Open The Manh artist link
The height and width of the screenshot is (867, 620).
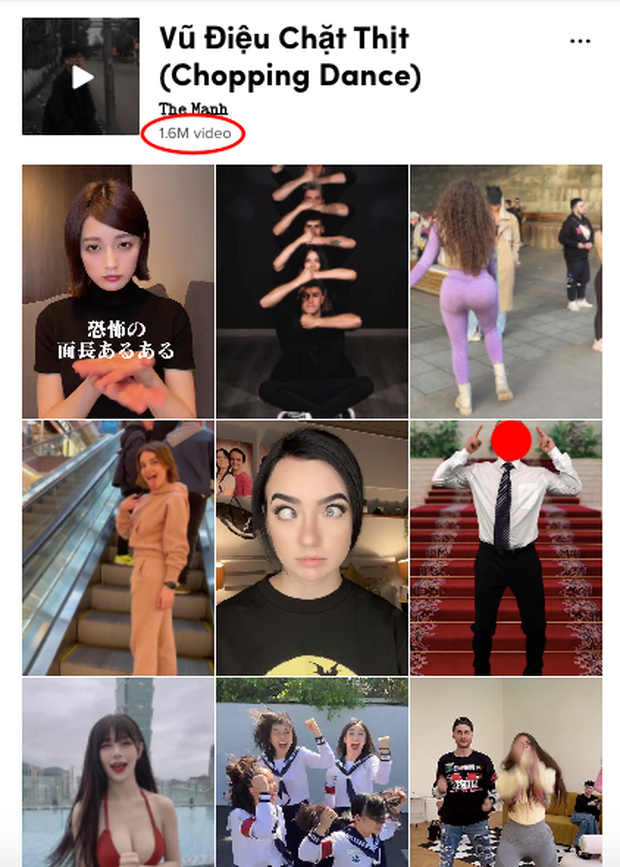click(193, 109)
